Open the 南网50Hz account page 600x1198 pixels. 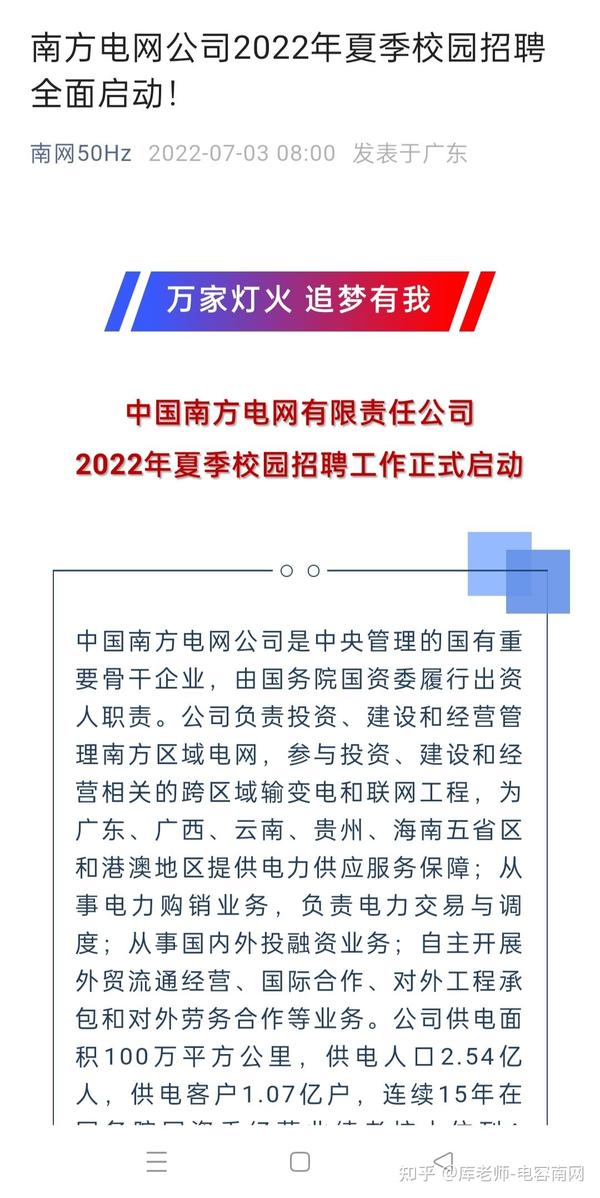point(80,153)
